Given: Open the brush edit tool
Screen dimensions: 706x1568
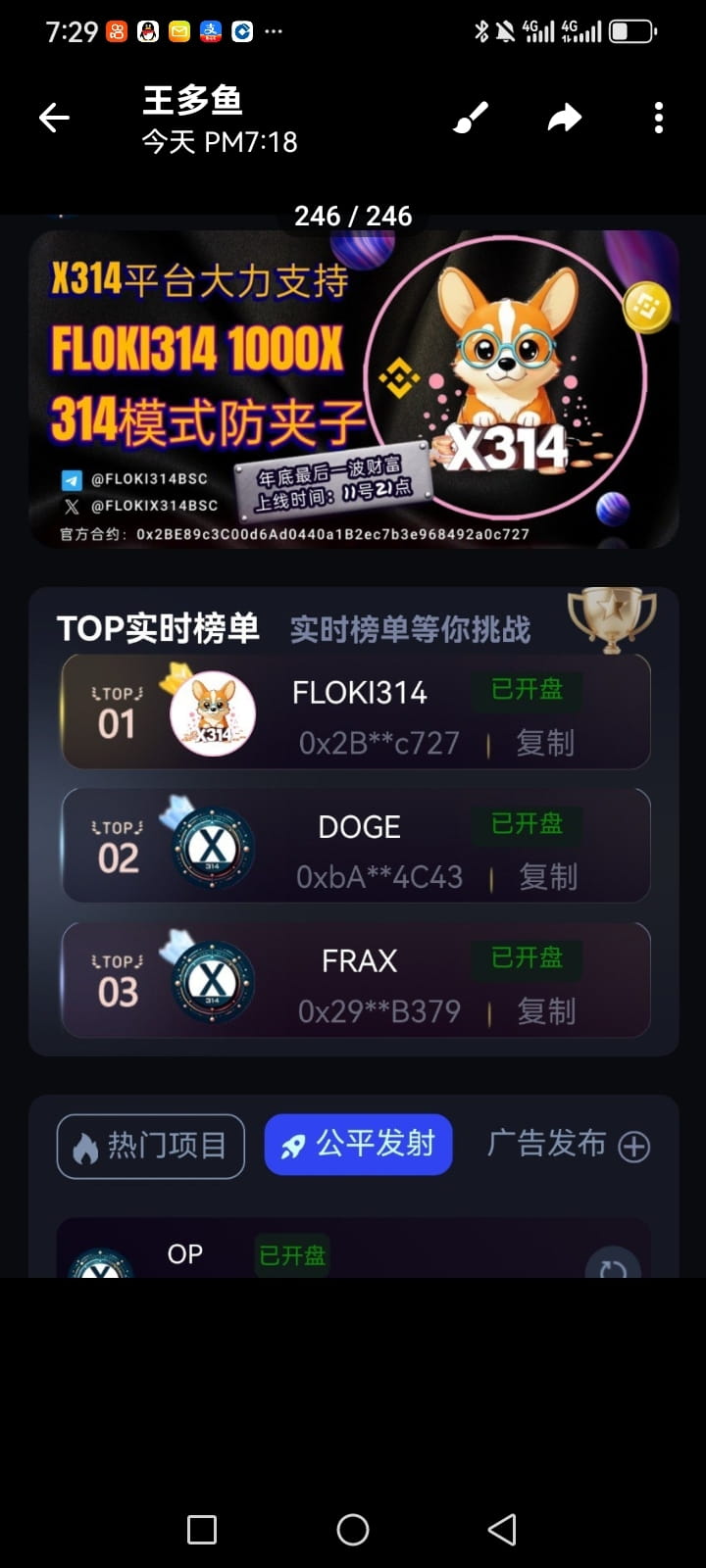Looking at the screenshot, I should coord(471,119).
